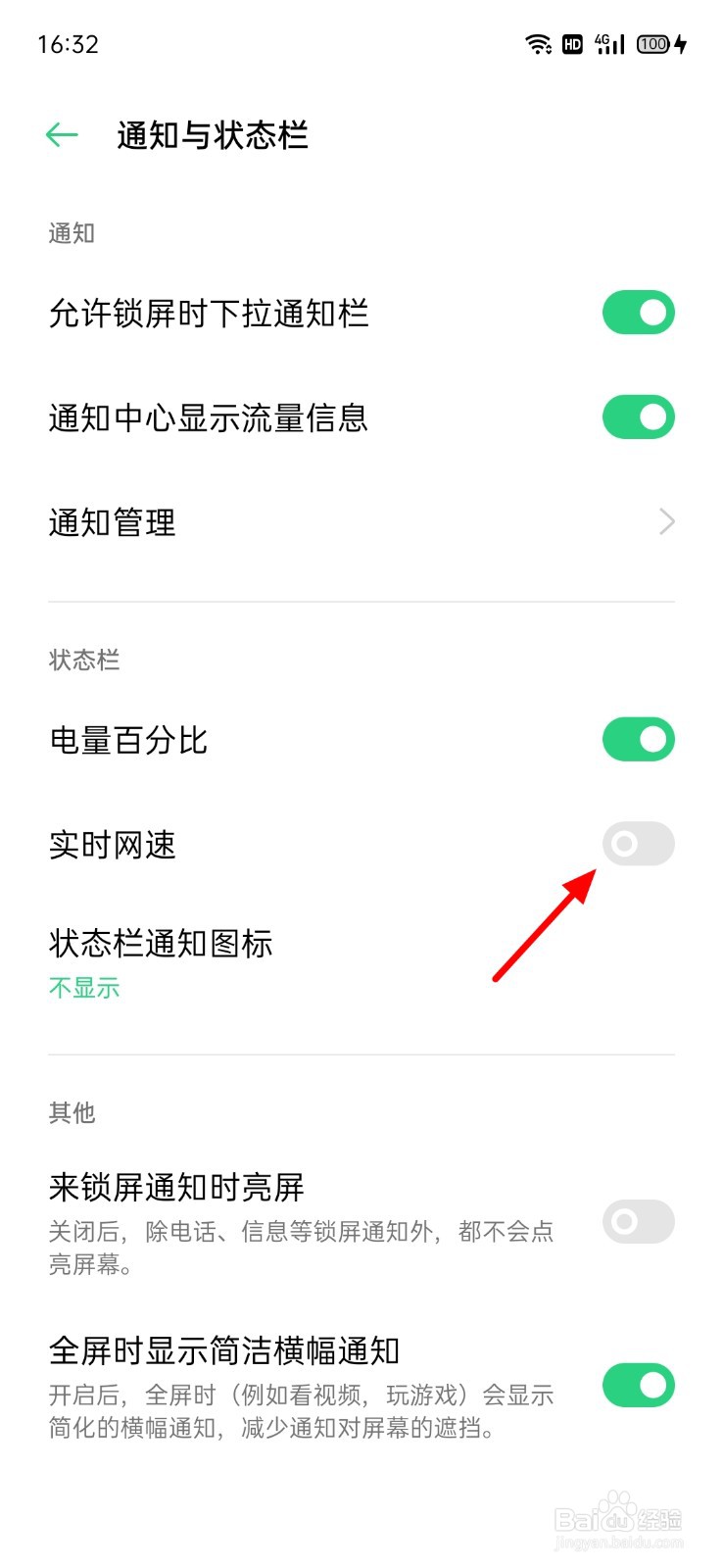Disable the 电量百分比 switch

pos(638,739)
